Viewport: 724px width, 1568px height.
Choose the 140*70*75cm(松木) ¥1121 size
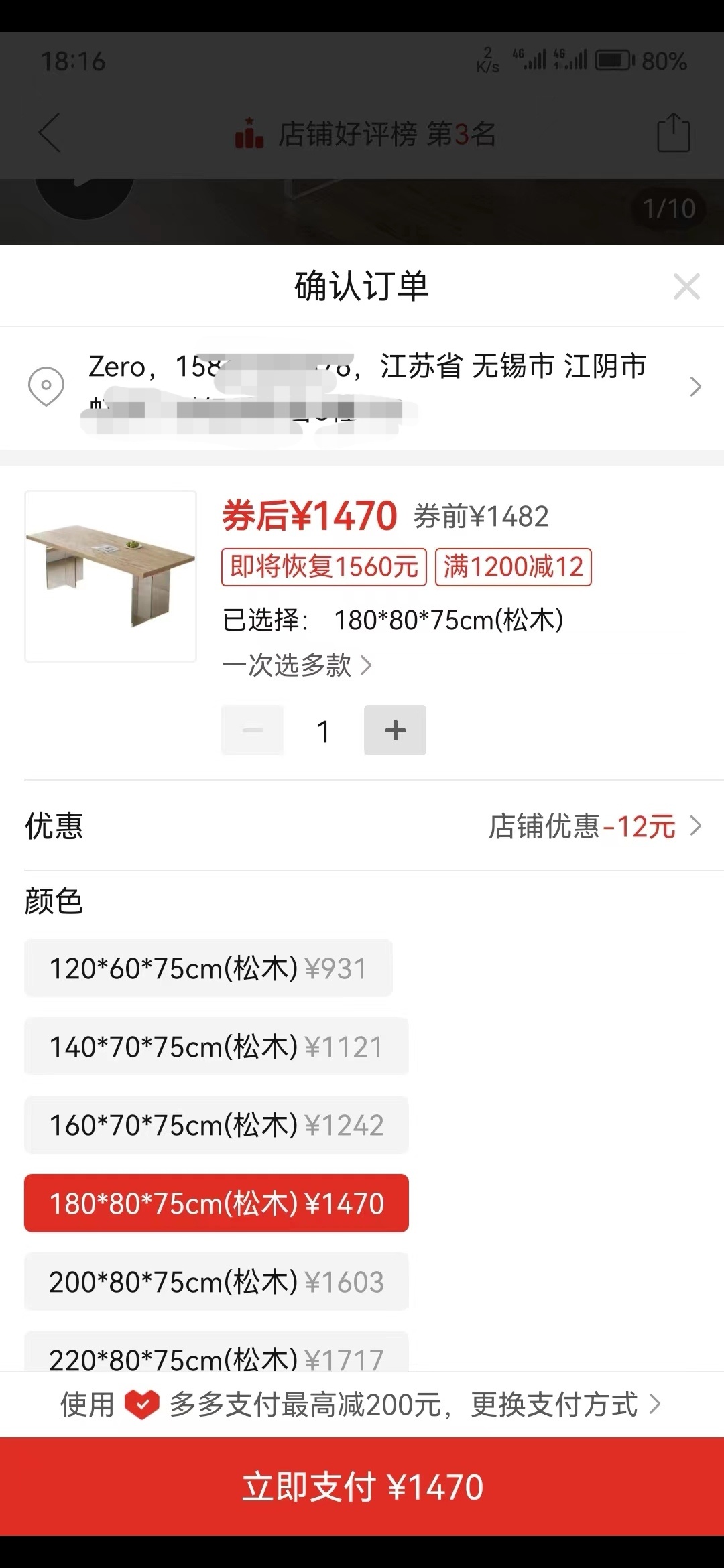(216, 1047)
